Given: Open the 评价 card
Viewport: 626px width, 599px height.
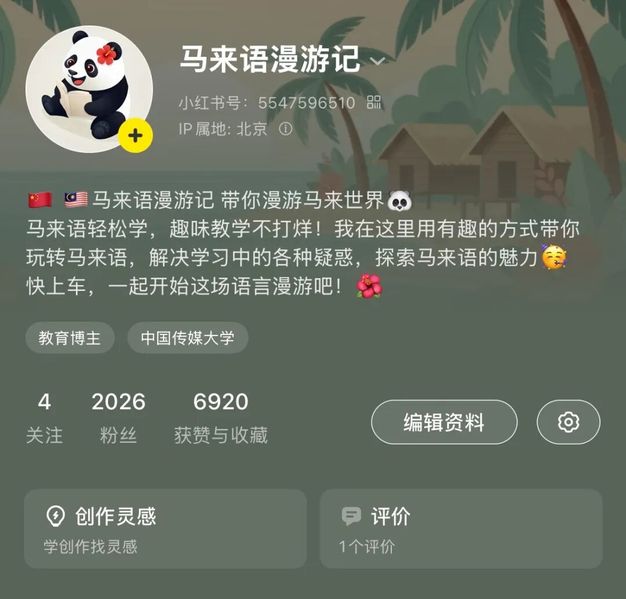Looking at the screenshot, I should point(461,529).
